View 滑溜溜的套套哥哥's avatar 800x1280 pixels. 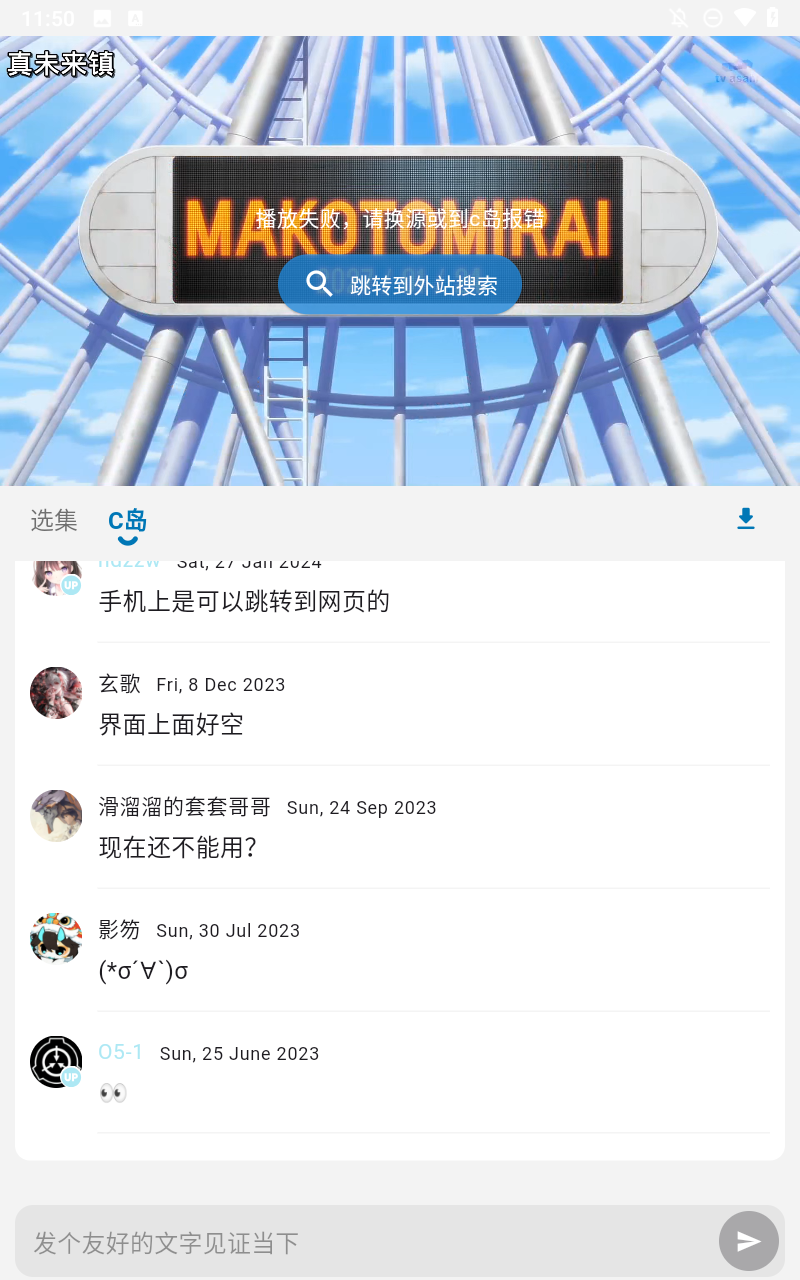pos(56,816)
